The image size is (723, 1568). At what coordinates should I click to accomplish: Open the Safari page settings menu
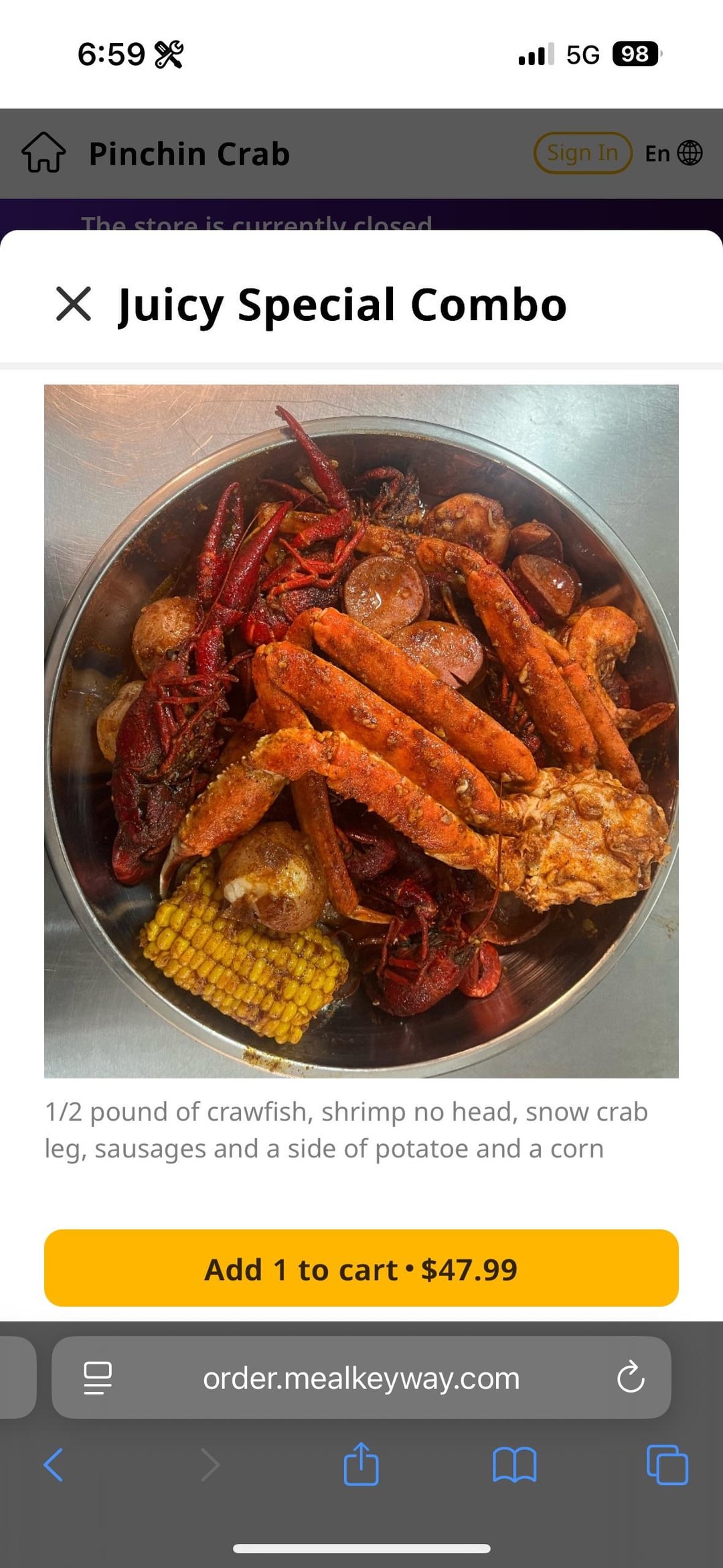click(x=98, y=1378)
